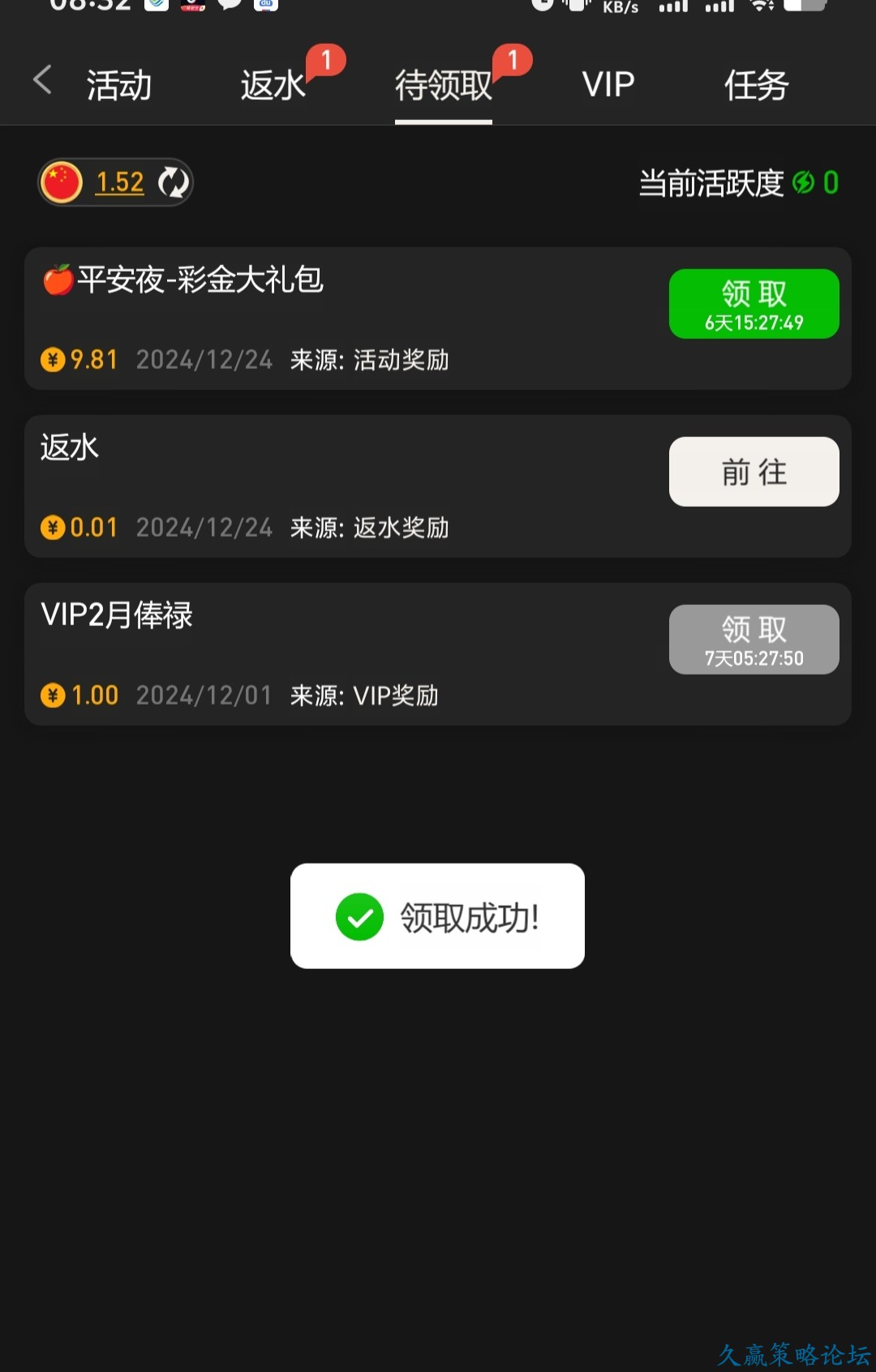Tap 领取 for VIP2月俸禄

pos(754,640)
